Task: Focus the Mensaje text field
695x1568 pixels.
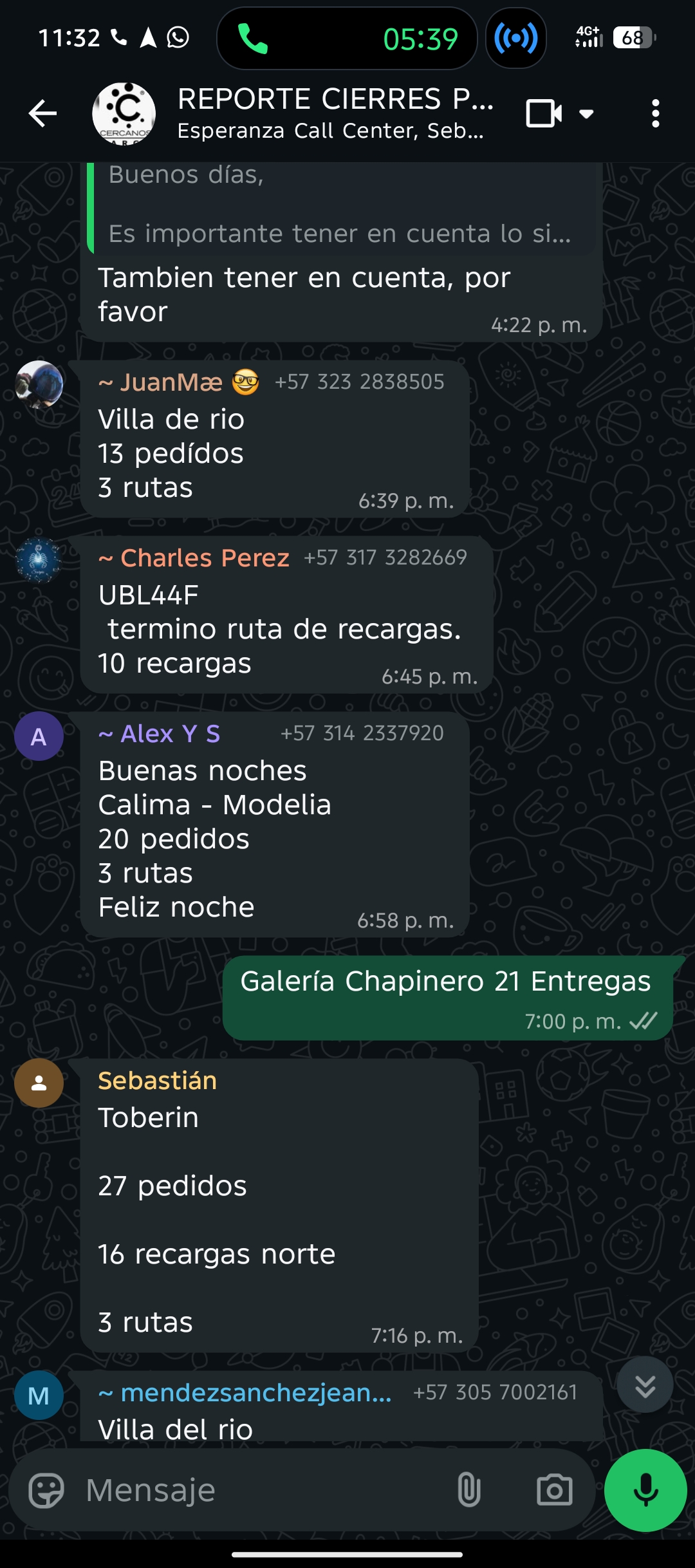Action: click(257, 1490)
